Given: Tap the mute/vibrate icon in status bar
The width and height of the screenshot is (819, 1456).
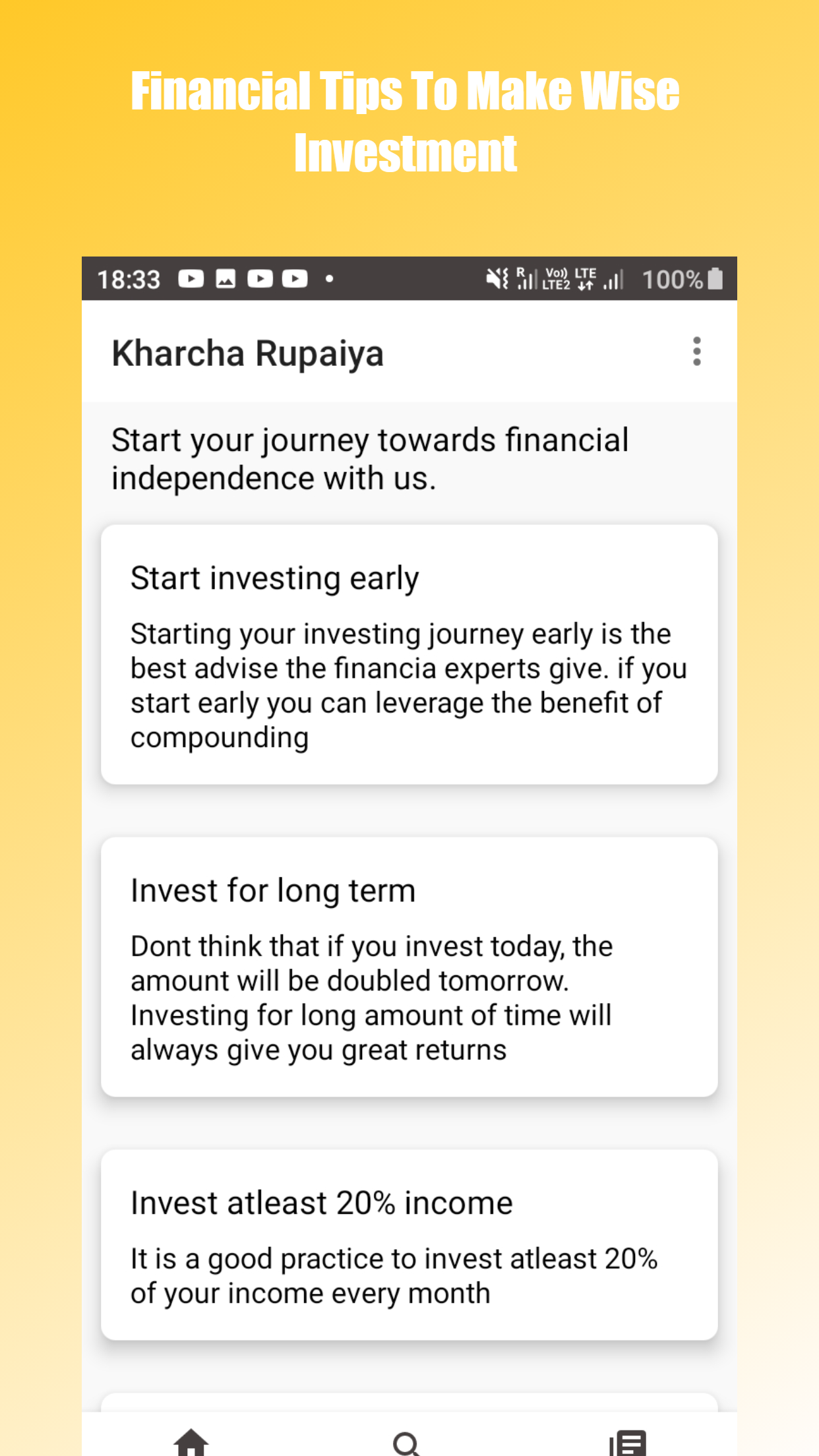Looking at the screenshot, I should (495, 278).
